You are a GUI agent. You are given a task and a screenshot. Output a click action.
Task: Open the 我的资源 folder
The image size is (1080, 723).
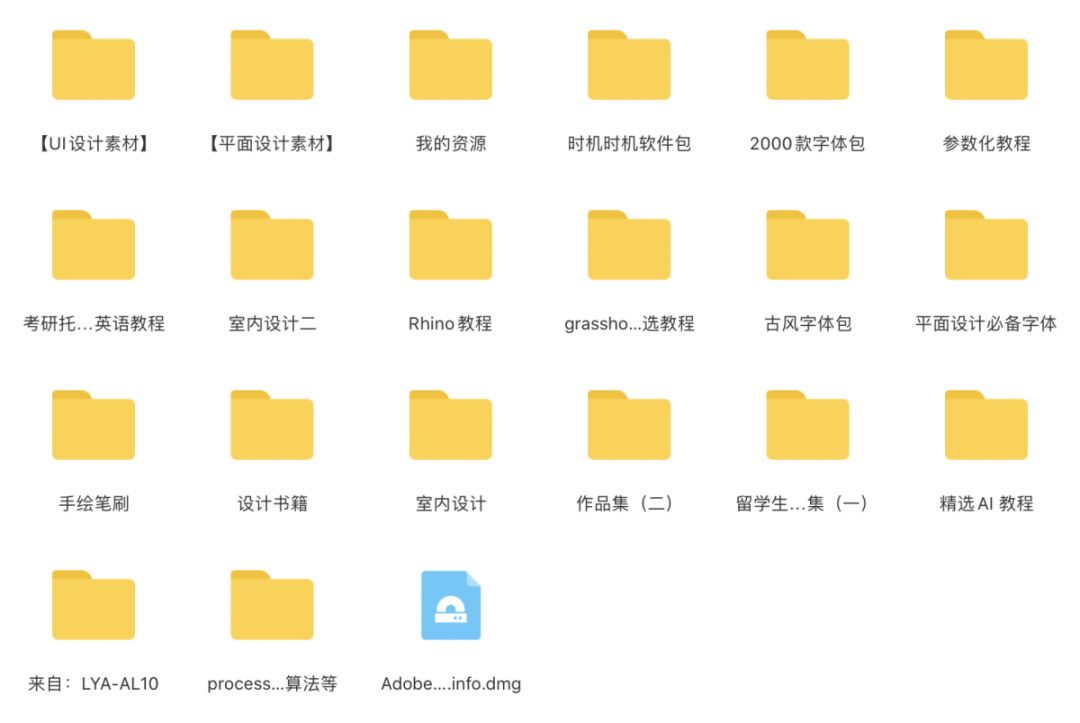coord(450,66)
